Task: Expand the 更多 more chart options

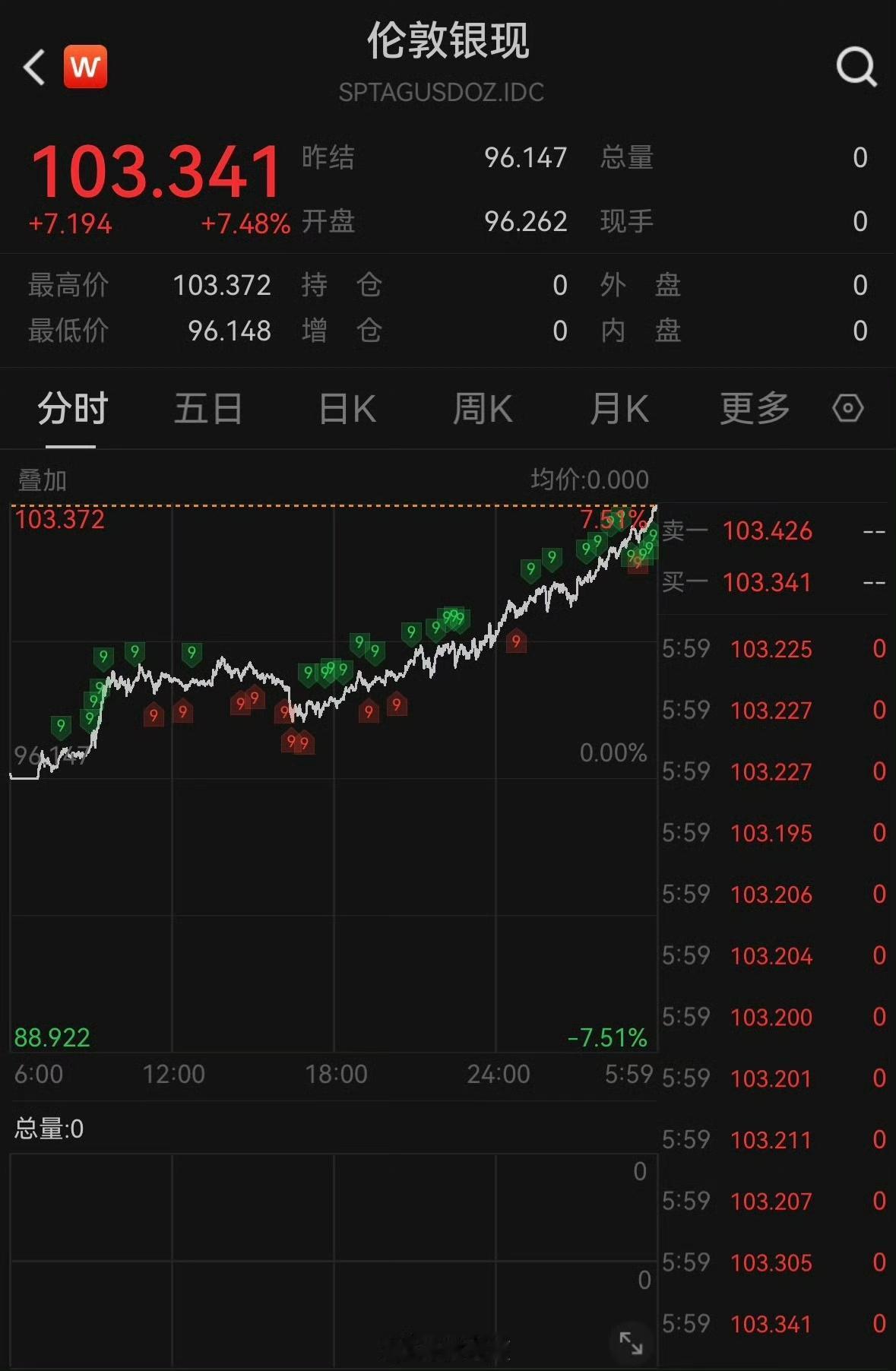Action: [753, 408]
